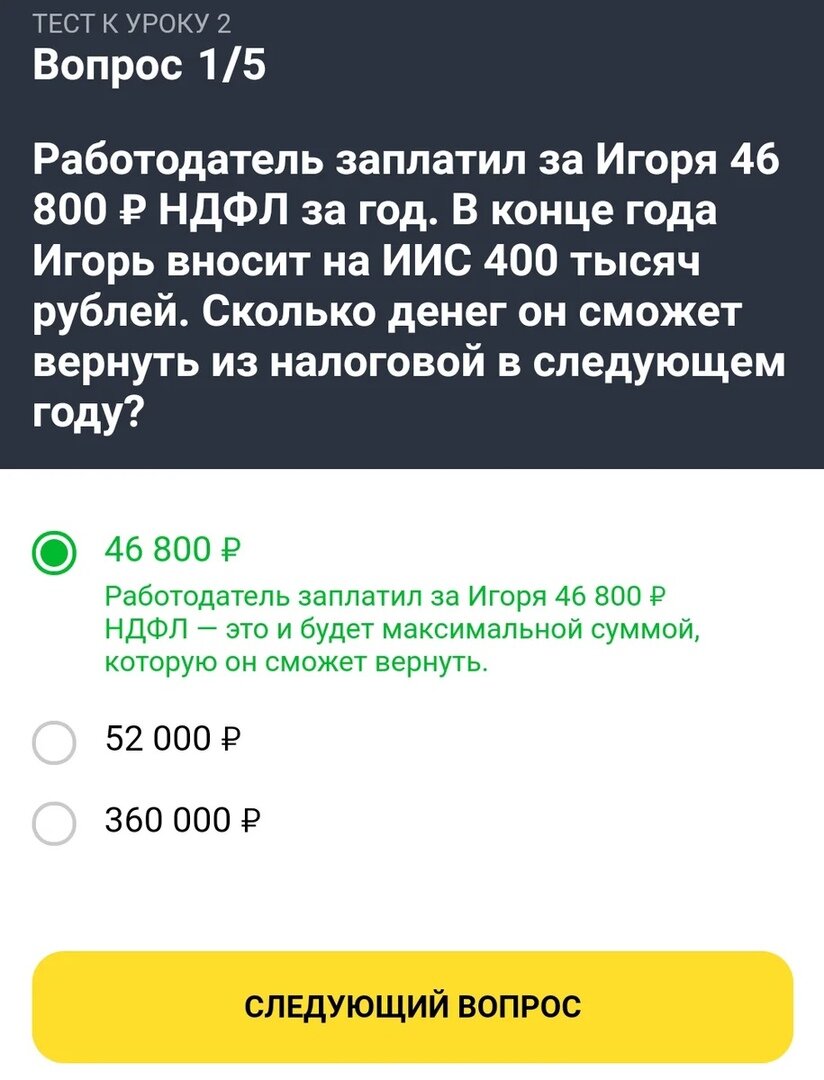824x1080 pixels.
Task: Tap the white answers section background
Action: click(x=600, y=890)
